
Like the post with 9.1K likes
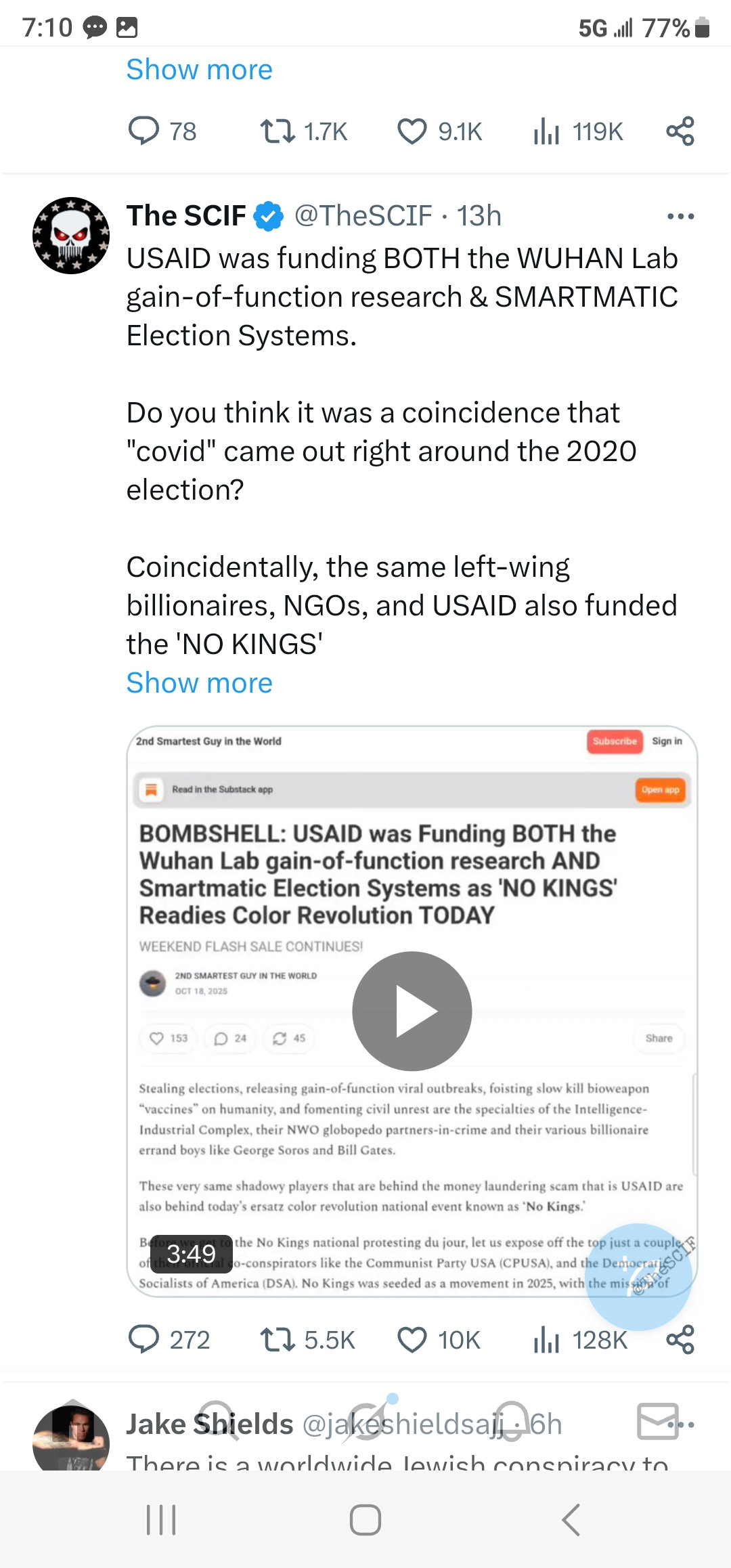tap(412, 131)
